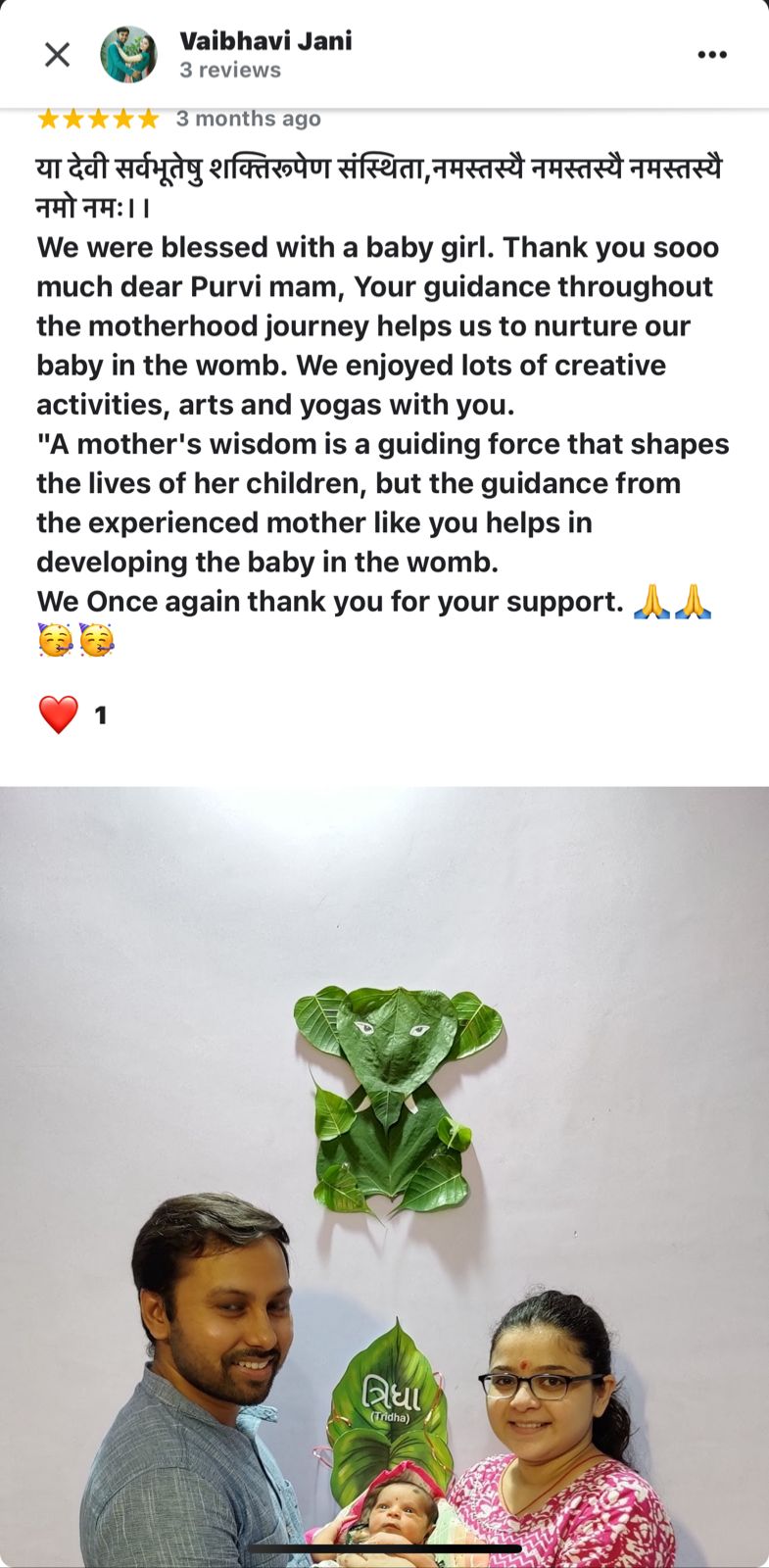This screenshot has height=1568, width=769.
Task: Like the review with the heart
Action: (x=58, y=715)
